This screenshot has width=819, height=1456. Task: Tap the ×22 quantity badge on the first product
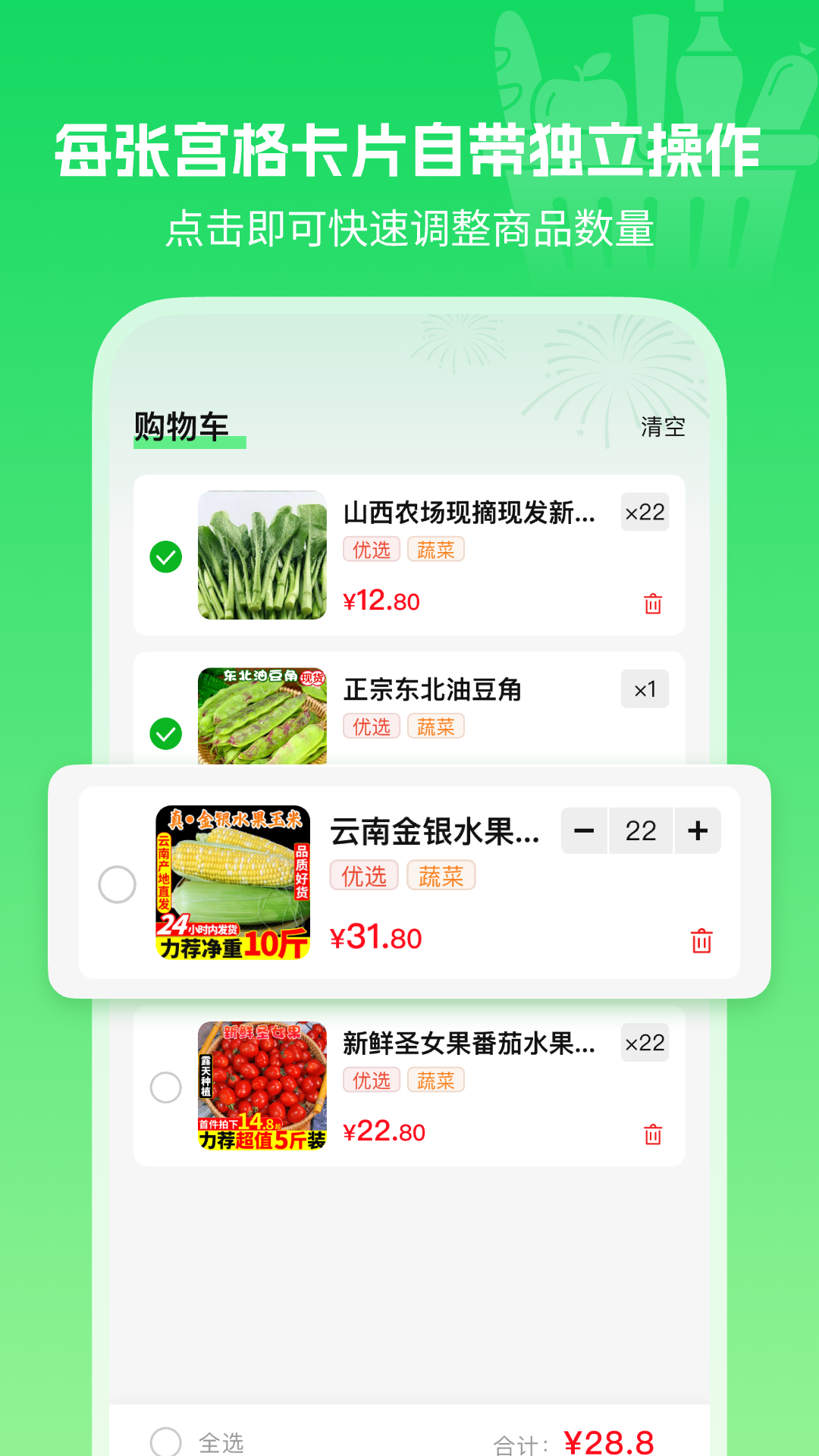[644, 512]
